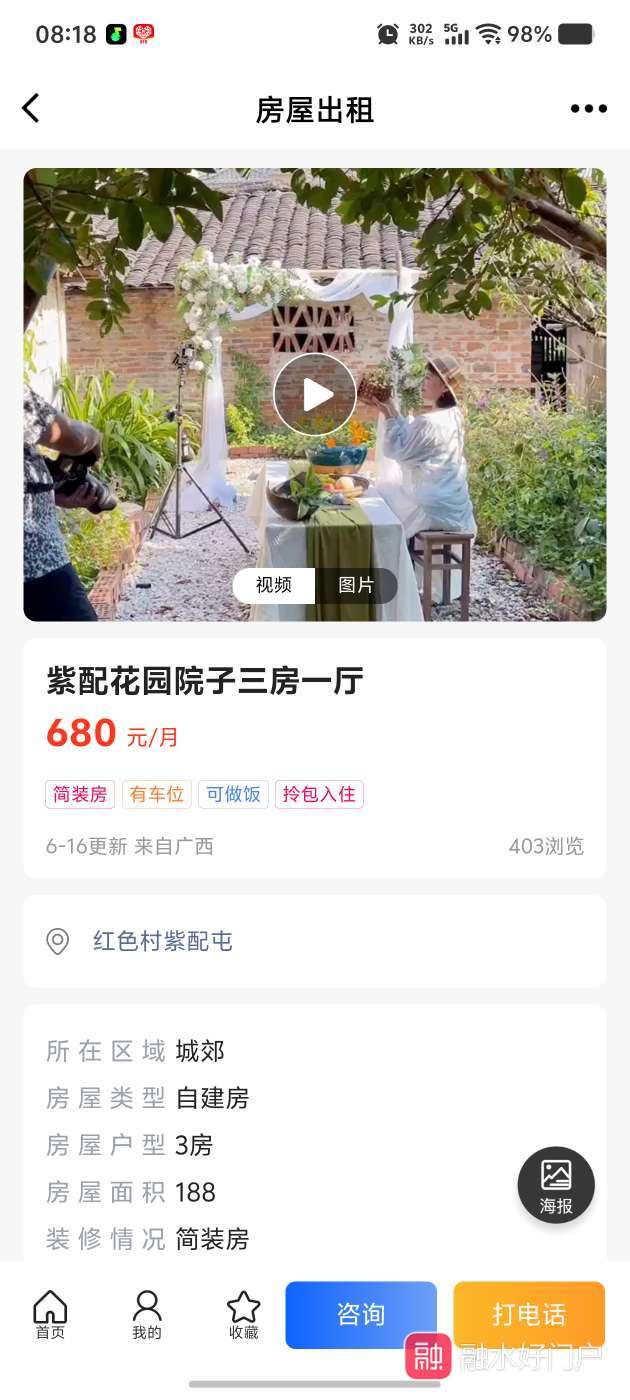Screen dimensions: 630x1400
Task: Call the landlord via 打电话
Action: [529, 1314]
